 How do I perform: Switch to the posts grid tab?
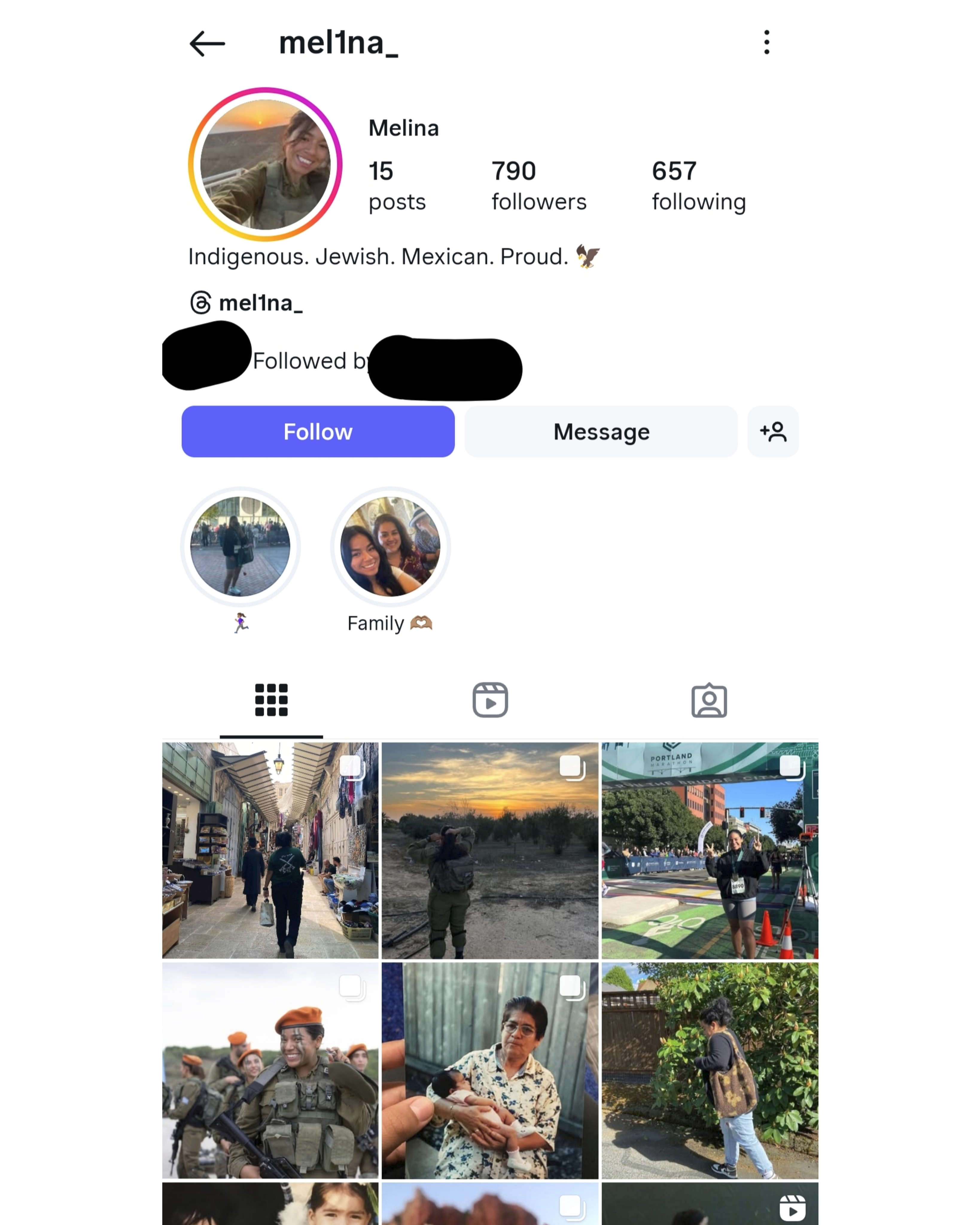[x=271, y=700]
